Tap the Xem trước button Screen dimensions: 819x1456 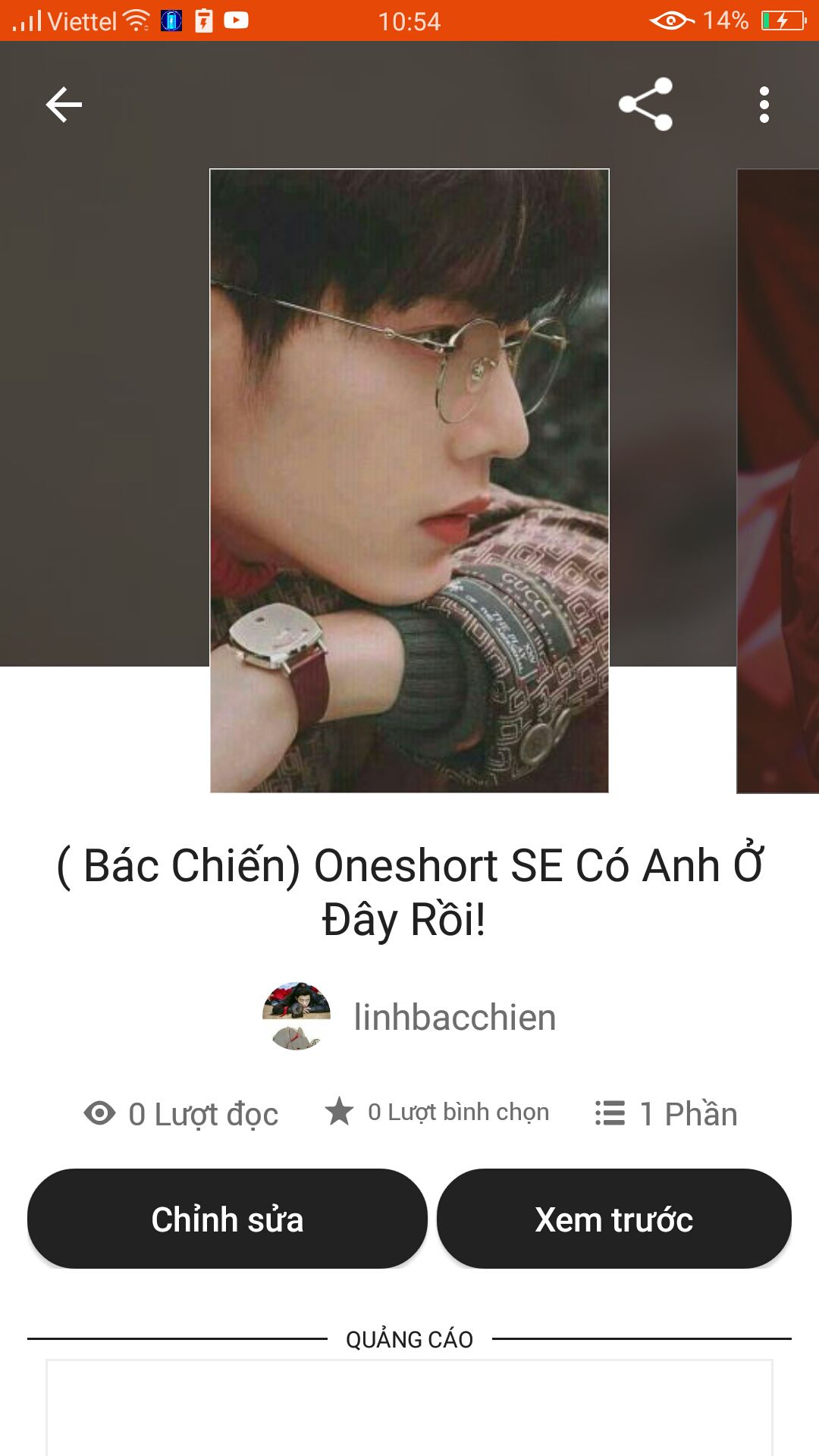[x=613, y=1219]
